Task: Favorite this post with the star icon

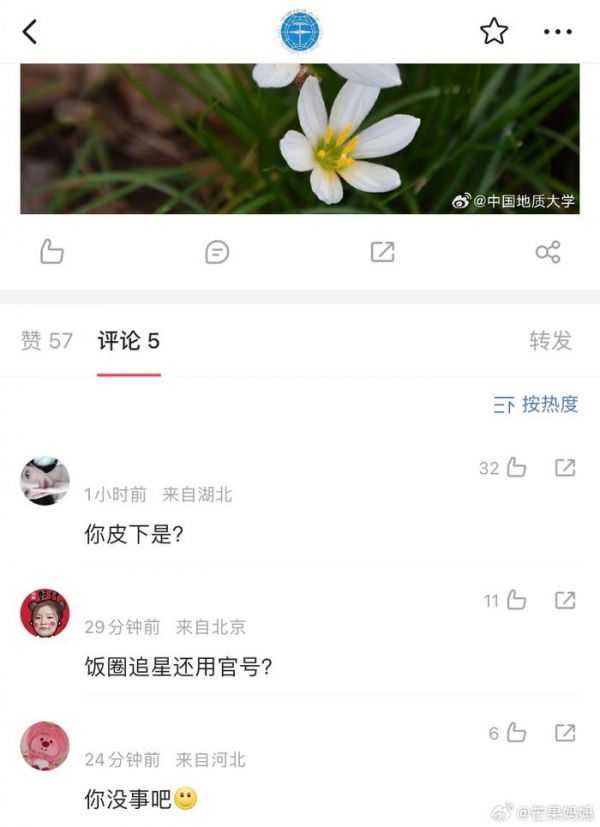Action: pyautogui.click(x=494, y=32)
